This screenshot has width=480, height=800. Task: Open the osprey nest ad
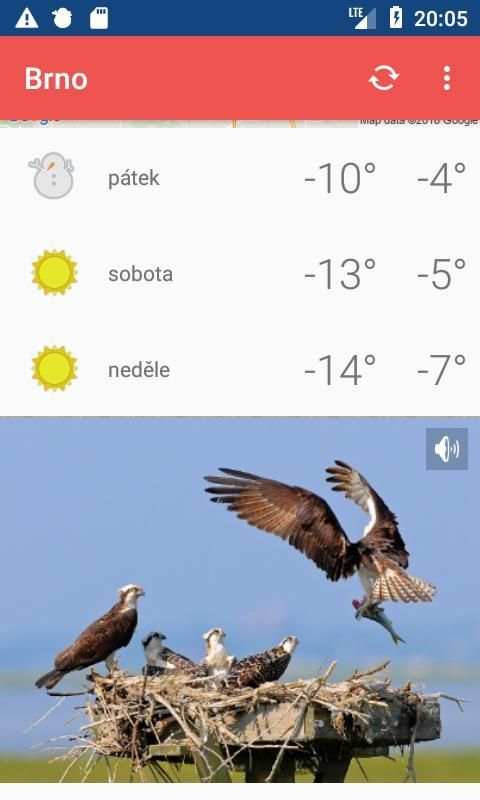[240, 601]
